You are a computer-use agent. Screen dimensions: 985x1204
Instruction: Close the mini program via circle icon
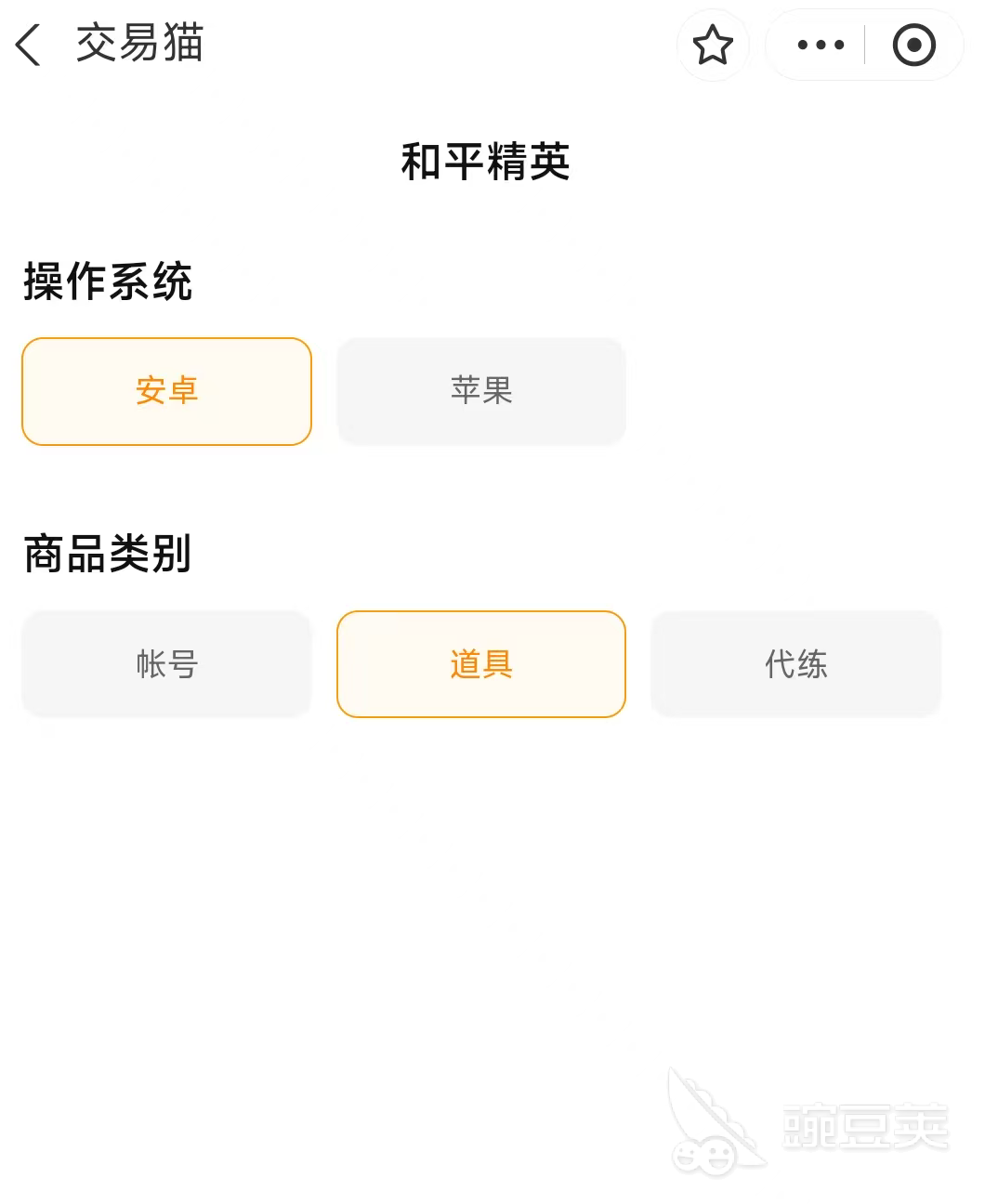point(913,45)
